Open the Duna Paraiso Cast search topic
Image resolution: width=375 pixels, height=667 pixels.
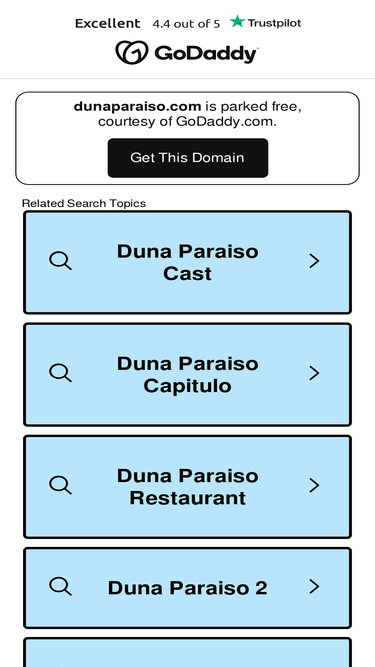pos(188,262)
